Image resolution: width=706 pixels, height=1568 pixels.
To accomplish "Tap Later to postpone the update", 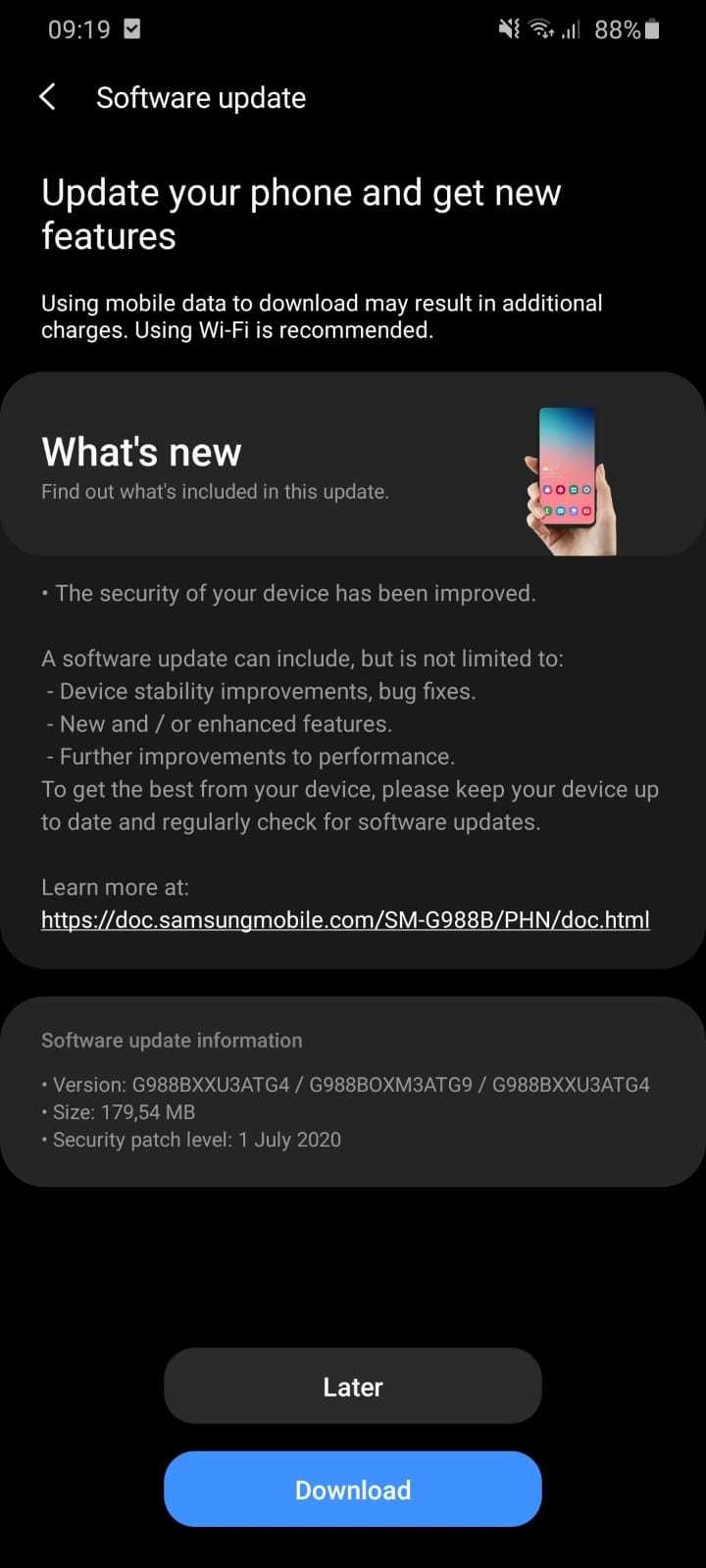I will (353, 1387).
